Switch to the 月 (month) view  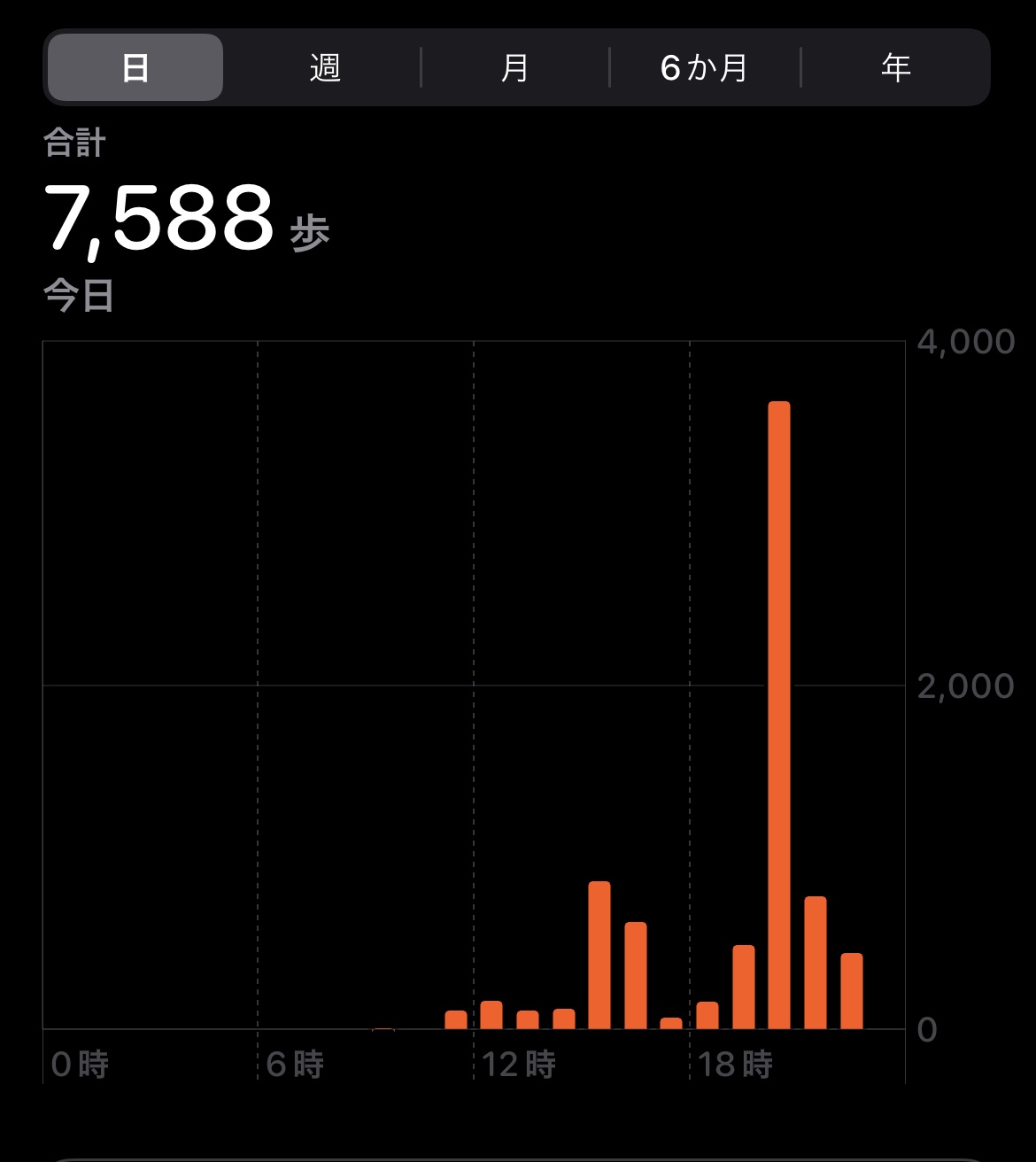(514, 67)
